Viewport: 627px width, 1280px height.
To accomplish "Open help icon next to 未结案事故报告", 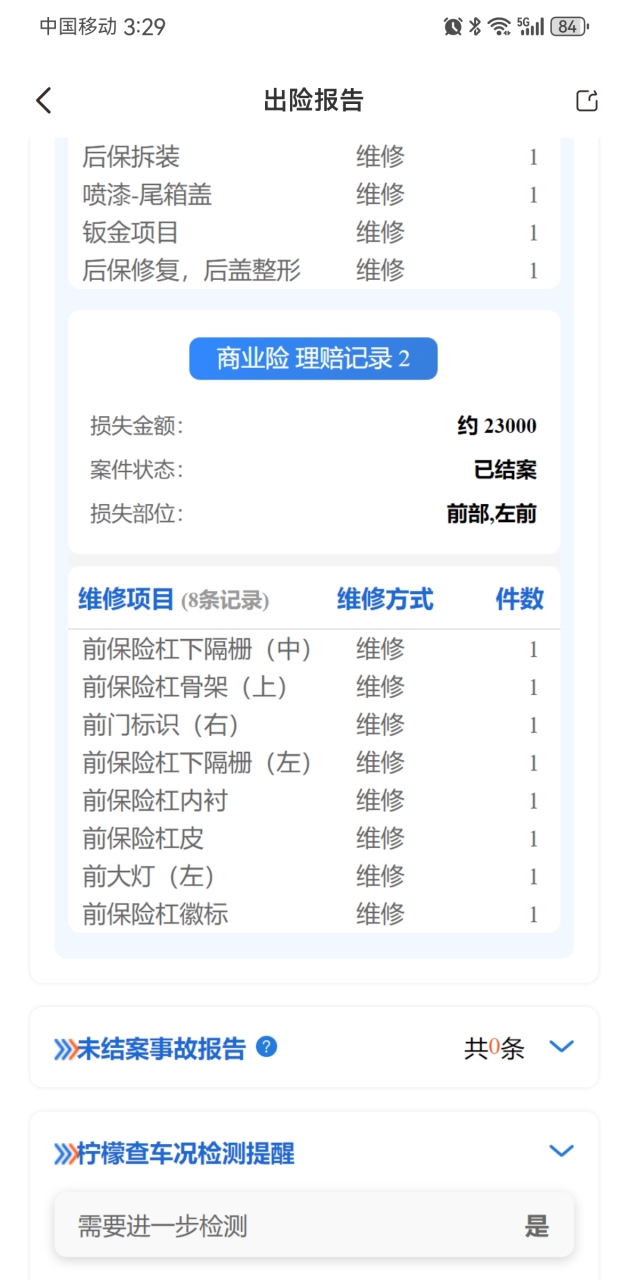I will point(266,1047).
